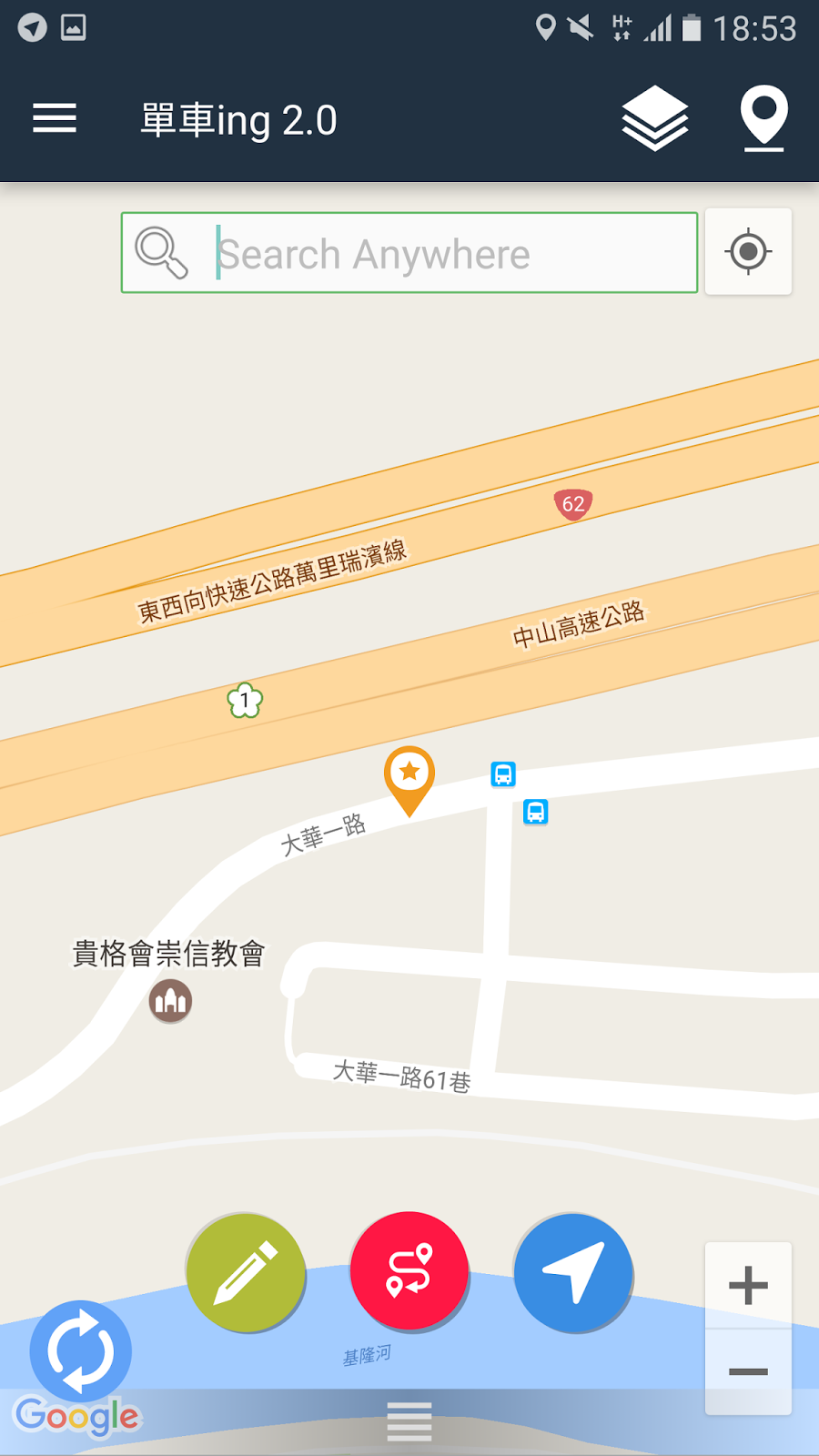The height and width of the screenshot is (1456, 819).
Task: Focus the Search Anywhere field
Action: [409, 253]
